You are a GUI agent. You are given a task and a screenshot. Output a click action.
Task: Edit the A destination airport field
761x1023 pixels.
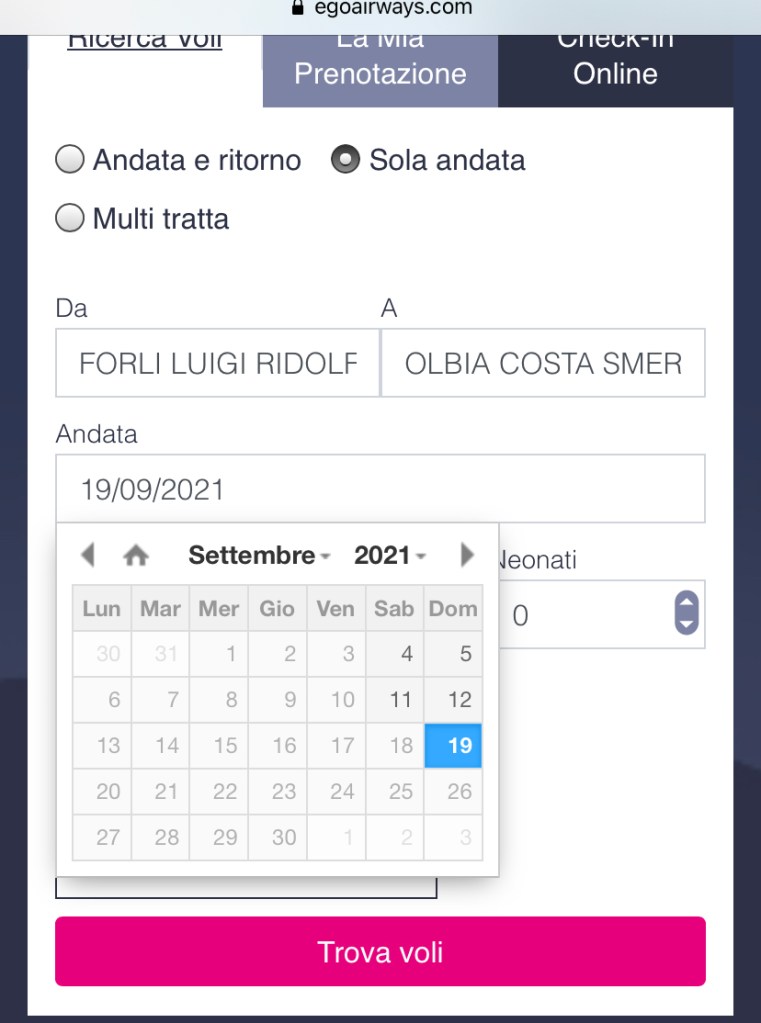pos(543,363)
